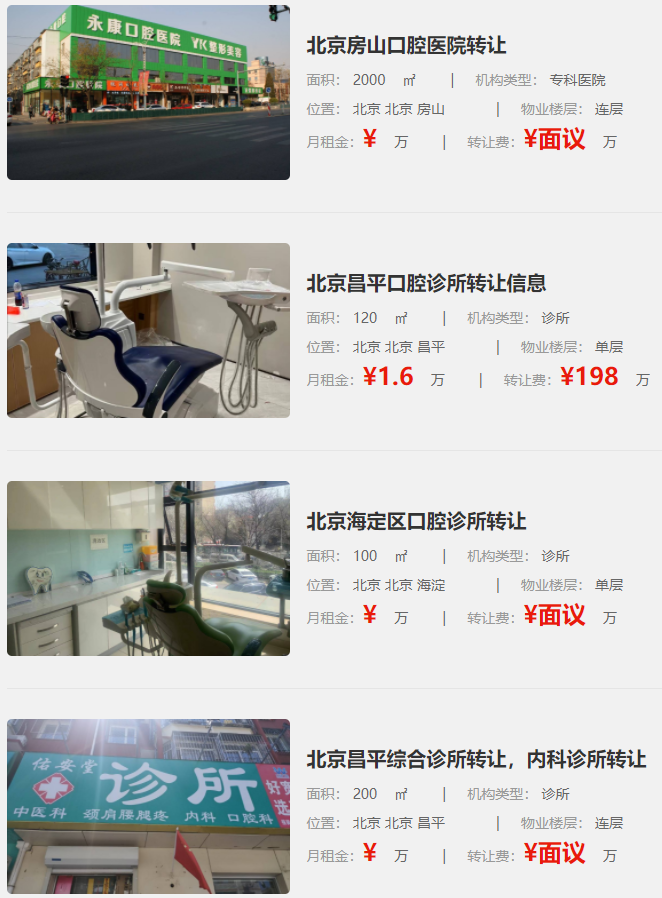The width and height of the screenshot is (662, 898).
Task: Open the 北京房山口腔医院转让 listing
Action: click(x=406, y=46)
